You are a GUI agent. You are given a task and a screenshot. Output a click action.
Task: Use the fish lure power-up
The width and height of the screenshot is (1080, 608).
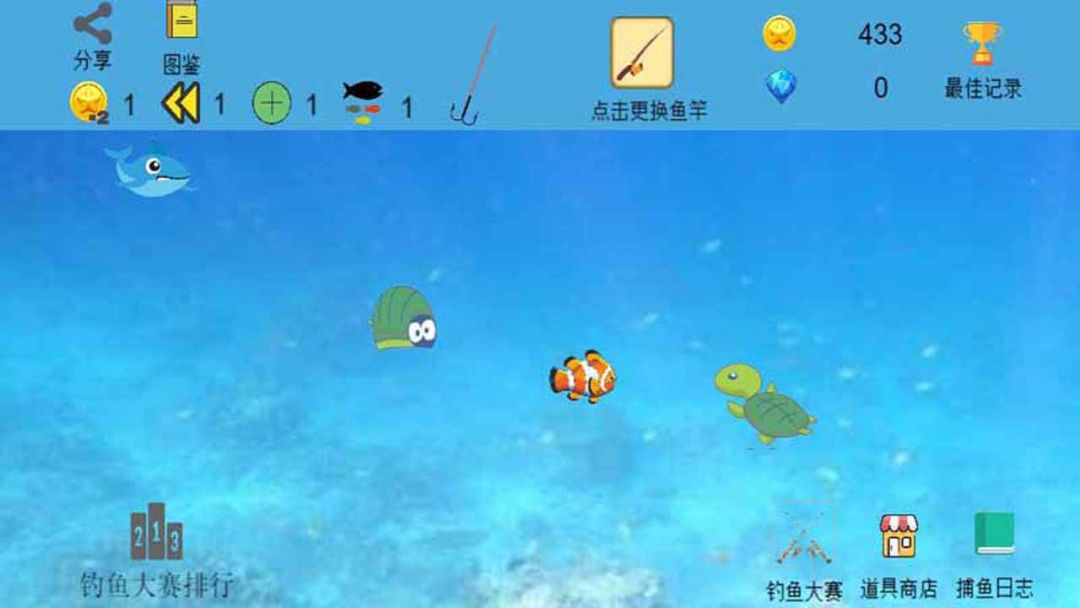click(362, 102)
